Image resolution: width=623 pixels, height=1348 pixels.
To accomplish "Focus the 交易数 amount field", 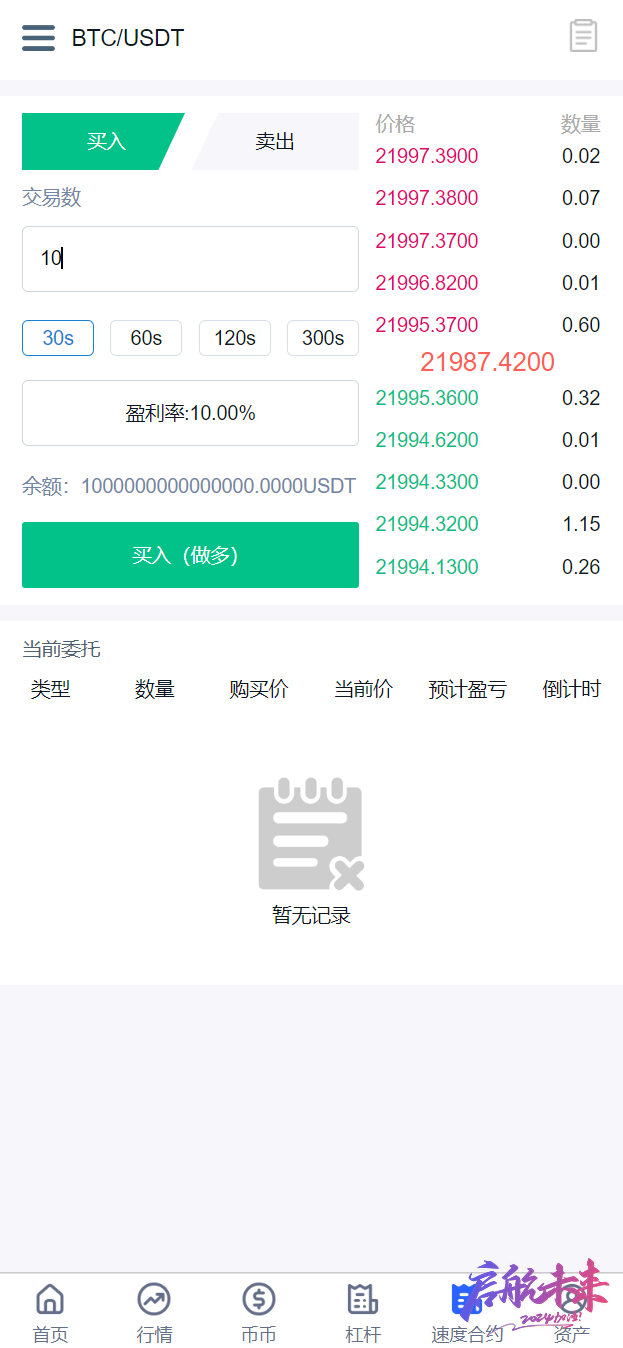I will [x=190, y=259].
